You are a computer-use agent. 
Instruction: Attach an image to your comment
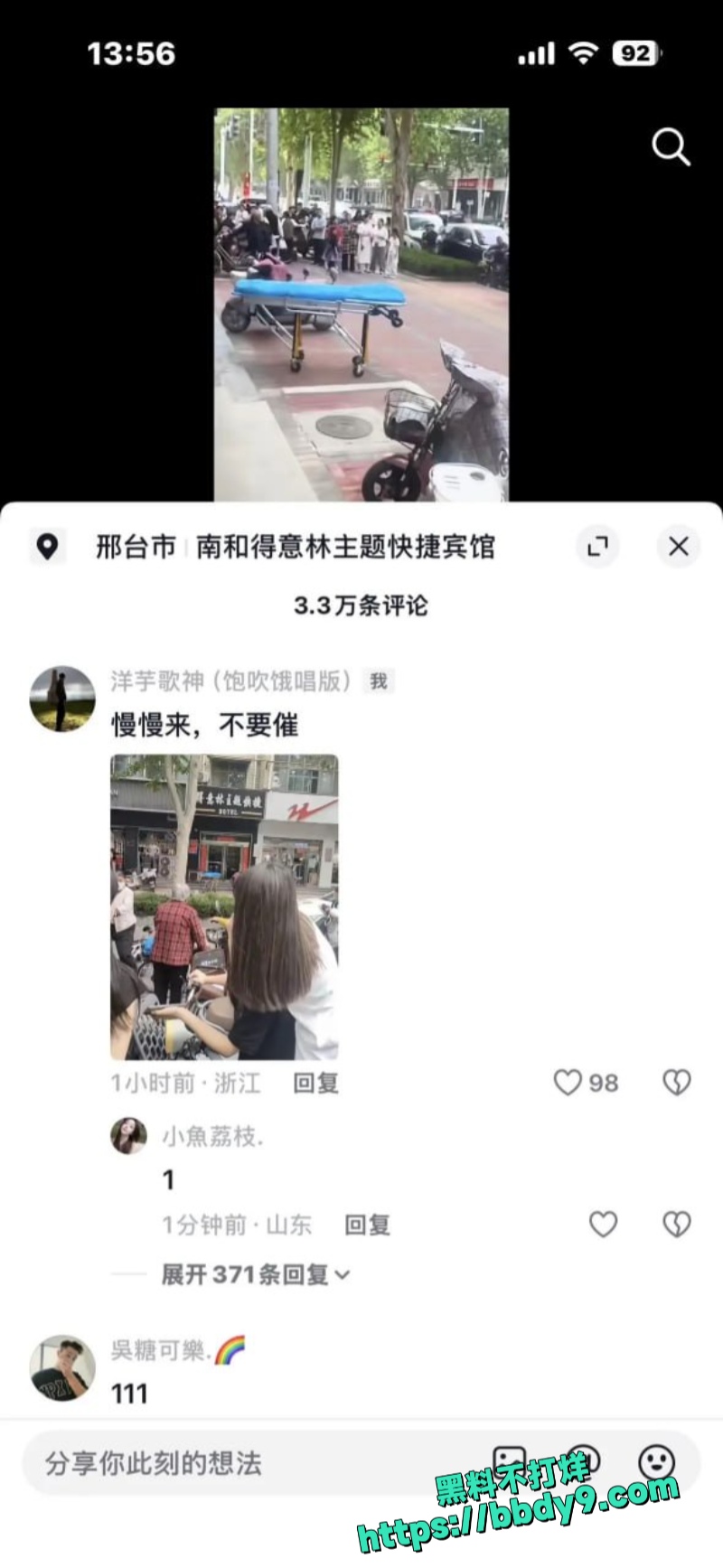point(509,1461)
